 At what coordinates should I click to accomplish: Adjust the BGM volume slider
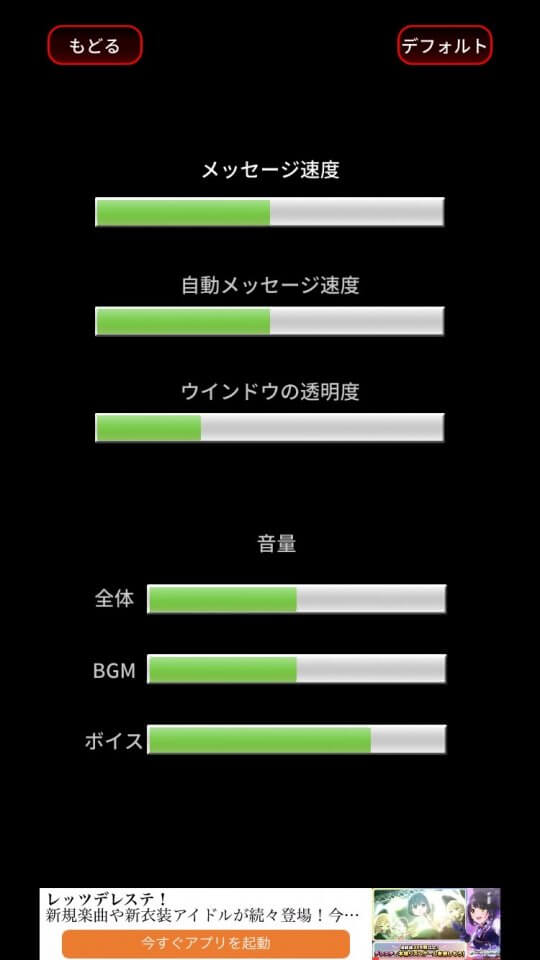[x=296, y=669]
